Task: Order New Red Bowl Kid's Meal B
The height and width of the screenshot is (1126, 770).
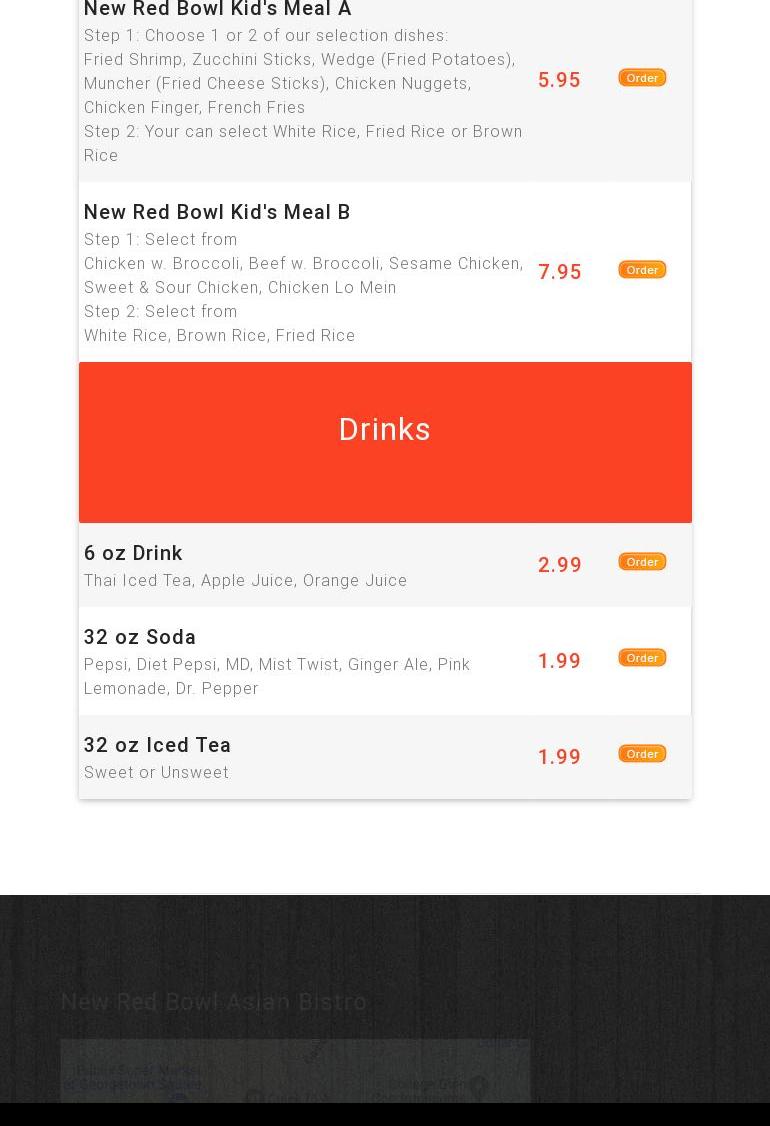Action: click(x=642, y=270)
